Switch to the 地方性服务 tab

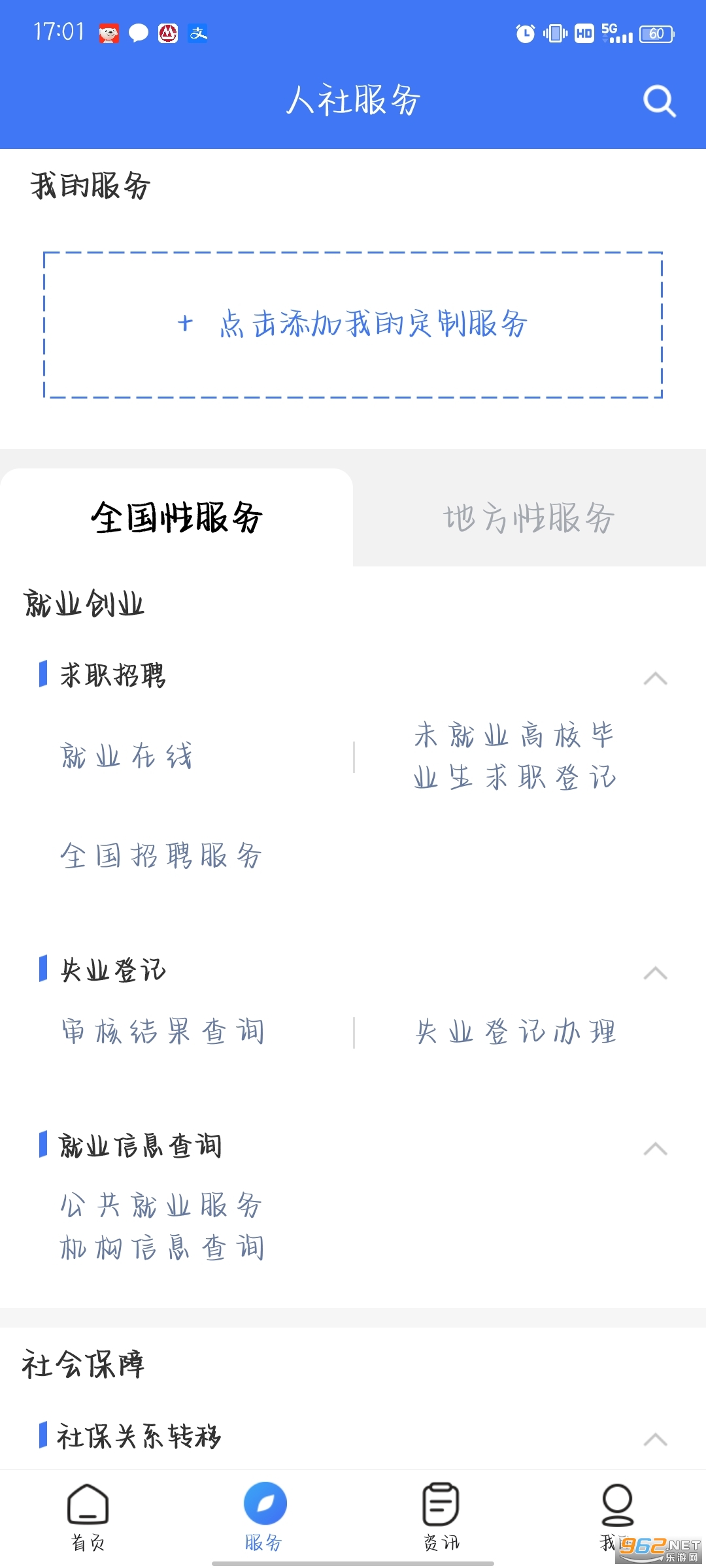[x=529, y=518]
